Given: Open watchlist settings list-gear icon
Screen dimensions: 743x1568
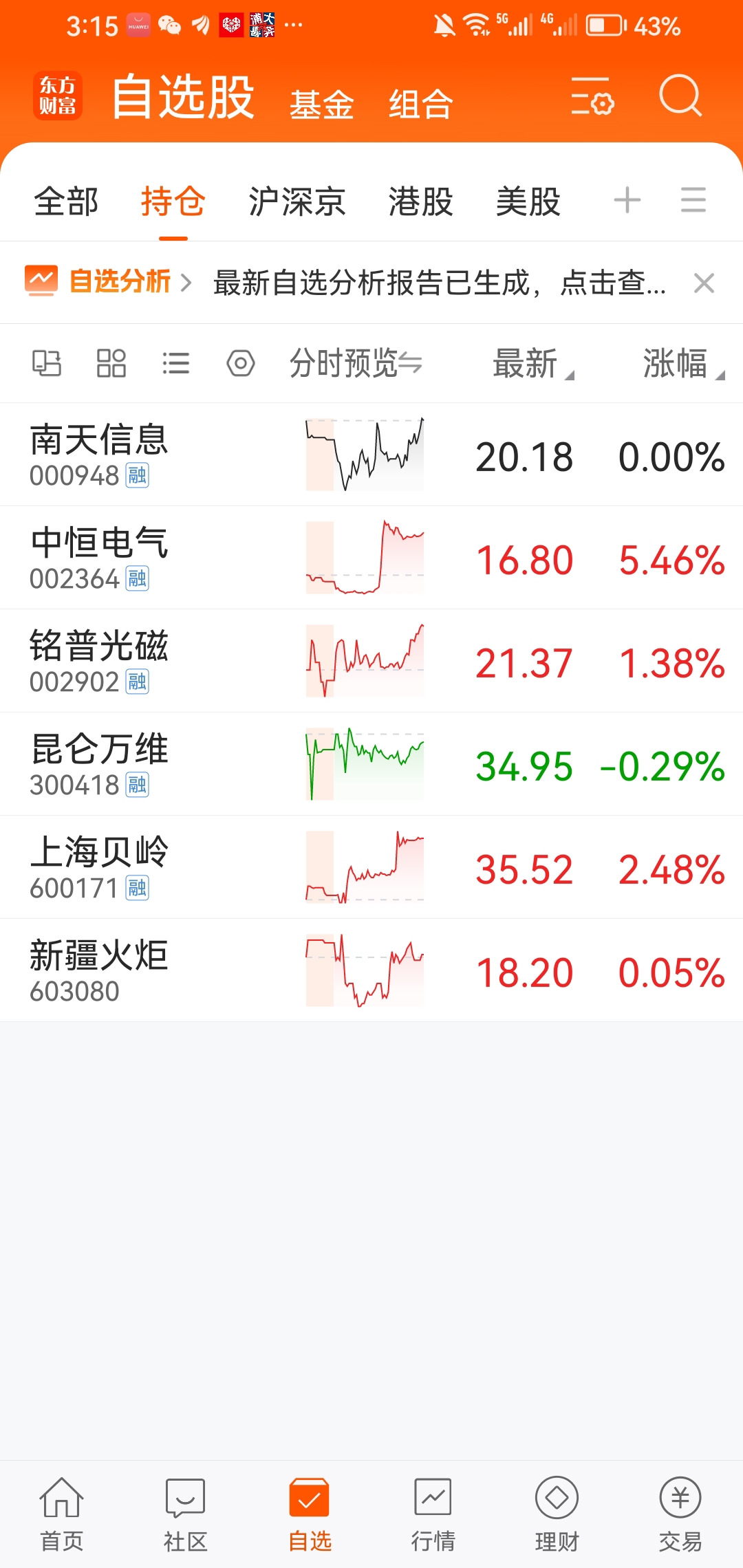Looking at the screenshot, I should pos(592,96).
